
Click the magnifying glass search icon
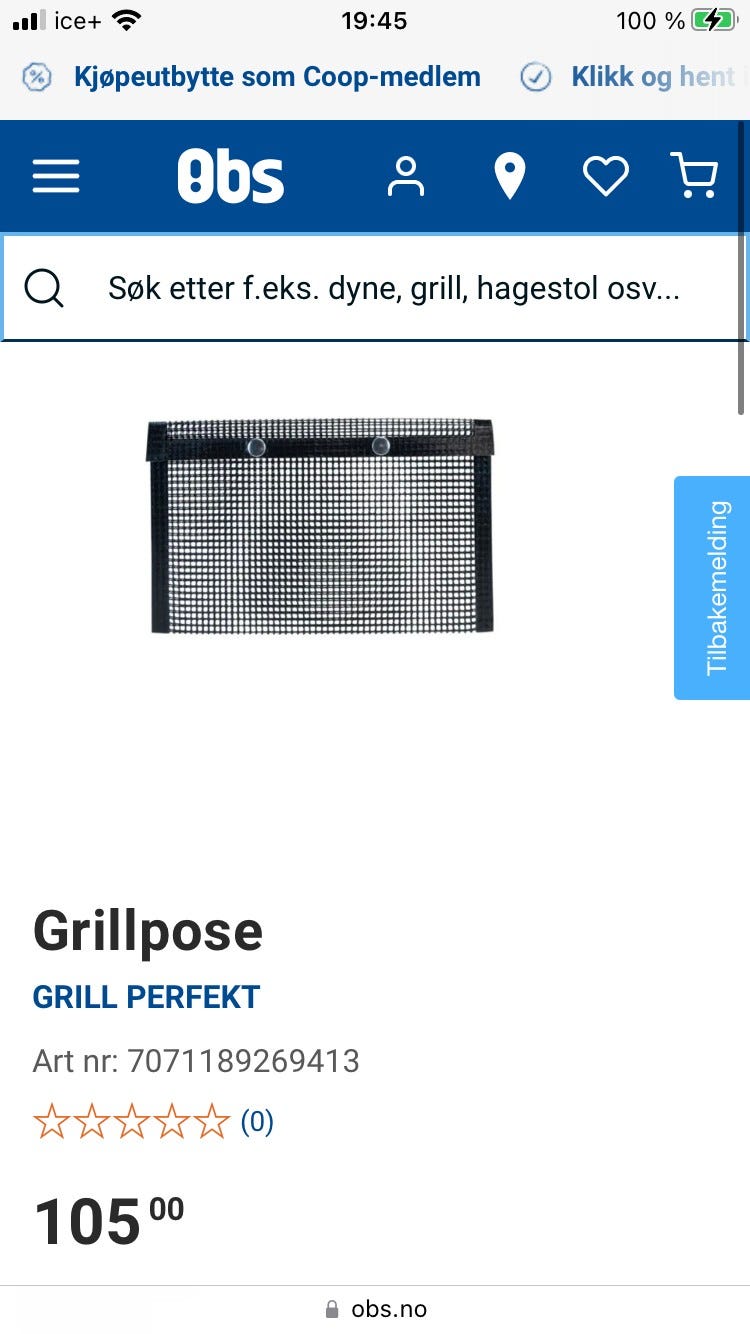[x=44, y=288]
